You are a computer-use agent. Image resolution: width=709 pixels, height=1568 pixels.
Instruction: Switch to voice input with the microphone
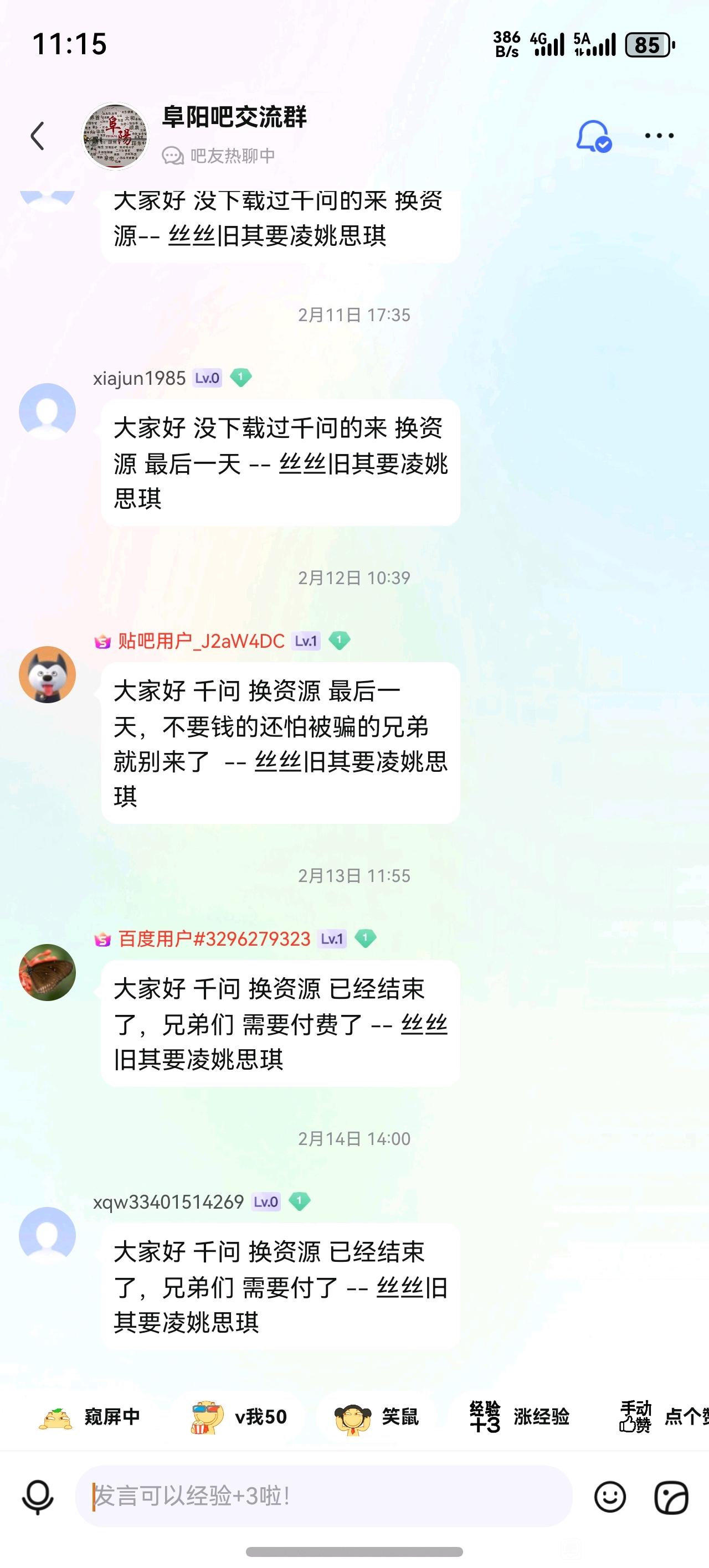click(38, 1497)
